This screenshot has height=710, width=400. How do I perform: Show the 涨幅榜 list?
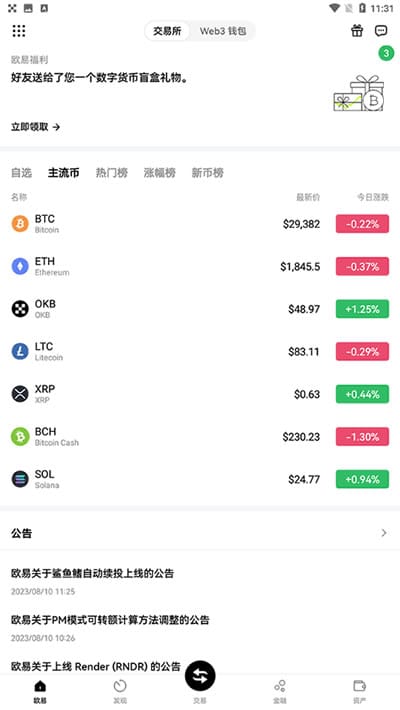click(x=159, y=173)
